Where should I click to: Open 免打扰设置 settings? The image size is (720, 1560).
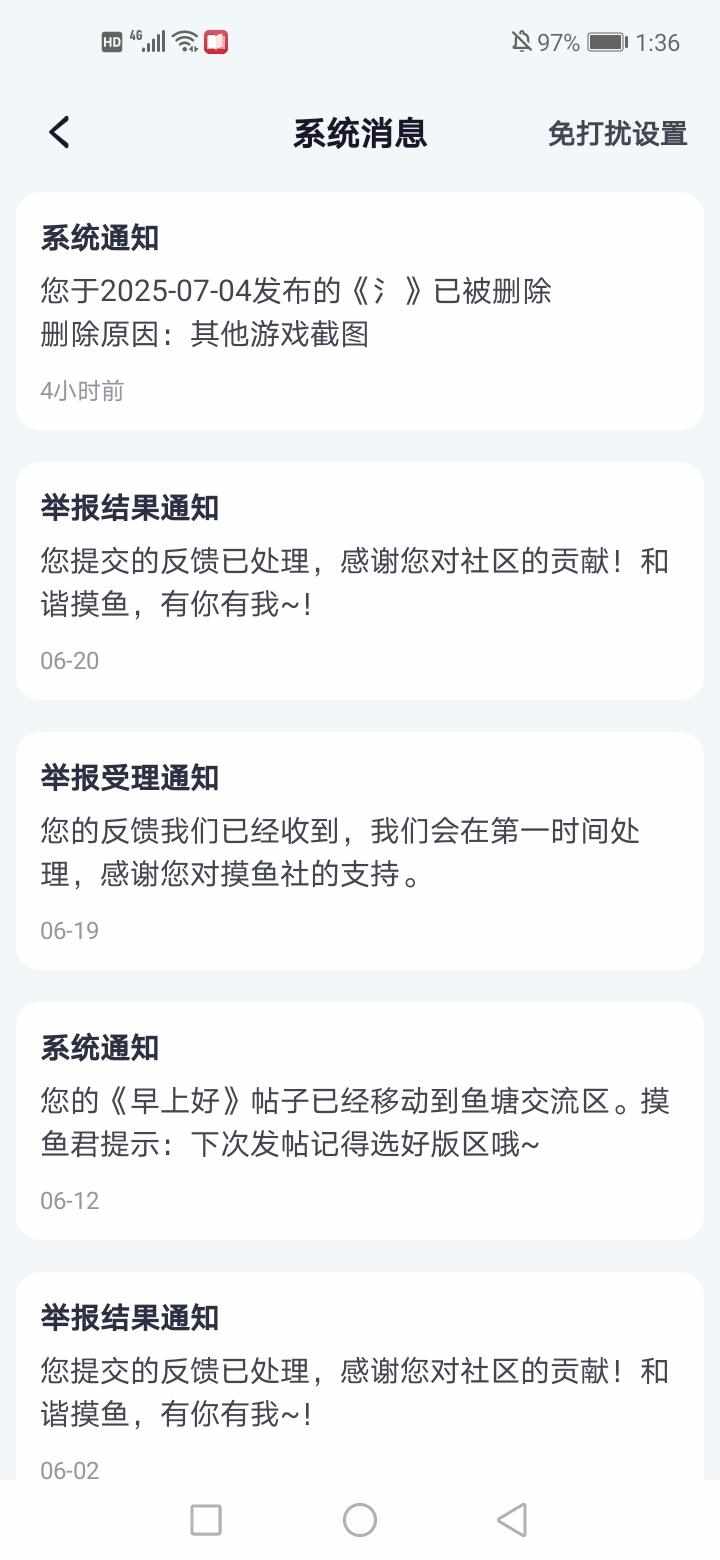(x=617, y=133)
